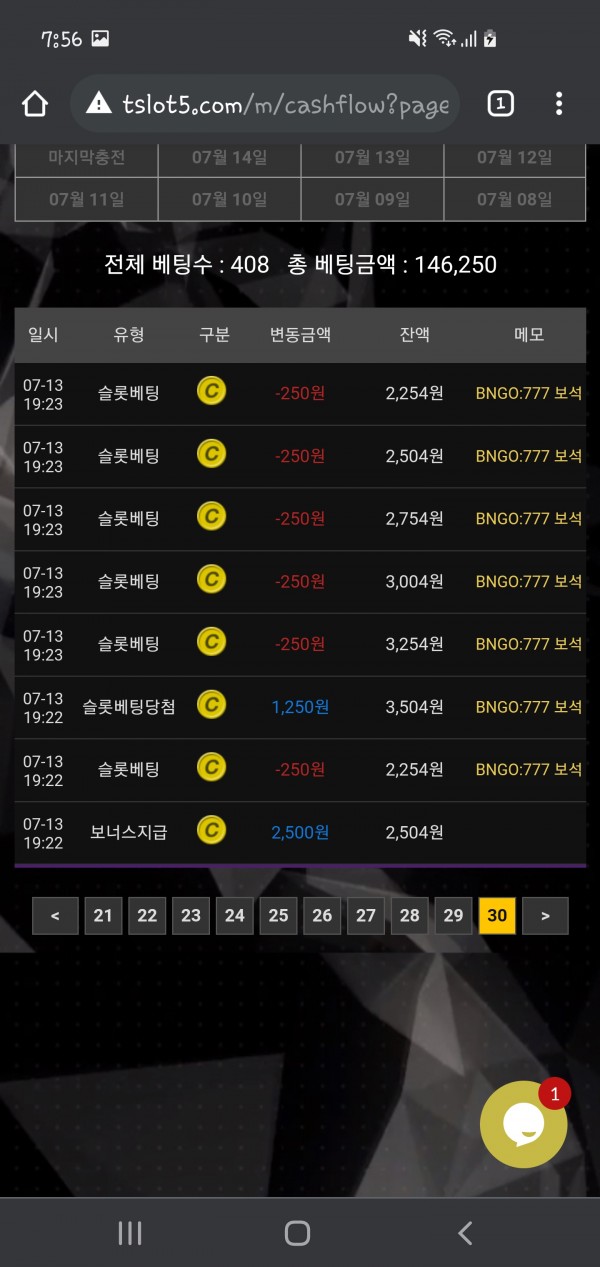Tap the system back button
The image size is (600, 1267).
pos(465,1233)
